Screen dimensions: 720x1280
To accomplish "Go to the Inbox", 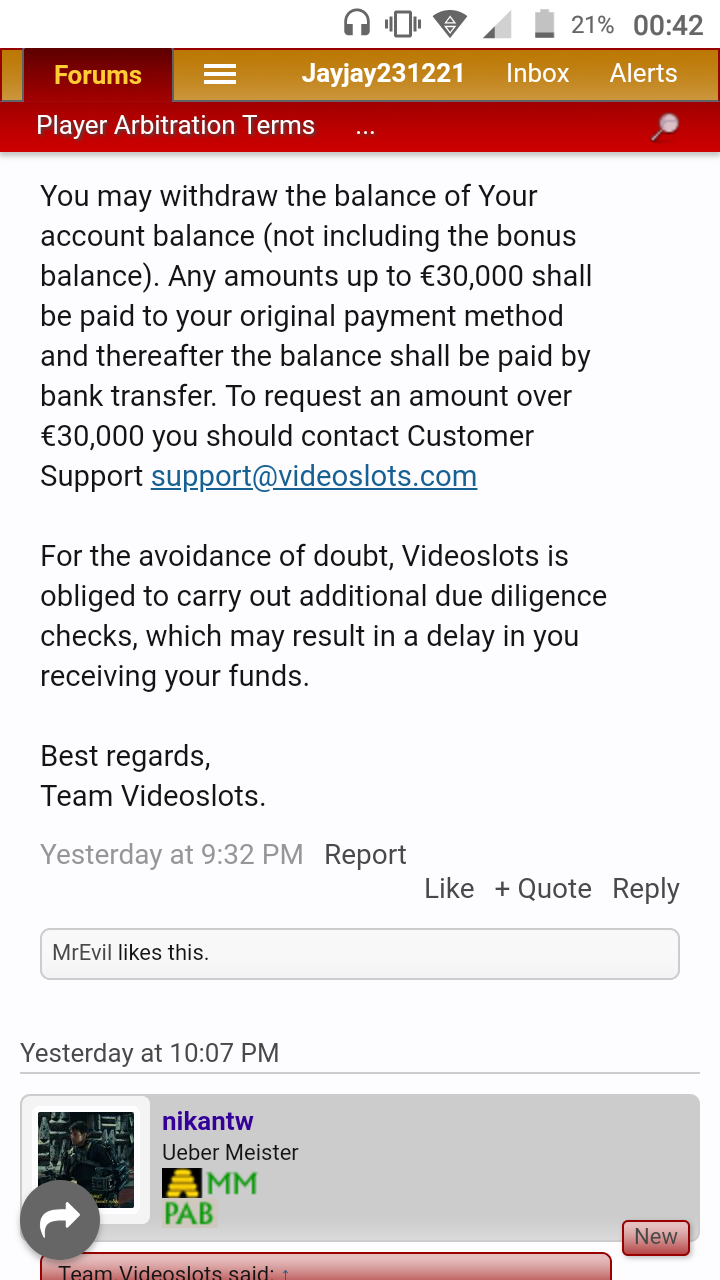I will (537, 74).
